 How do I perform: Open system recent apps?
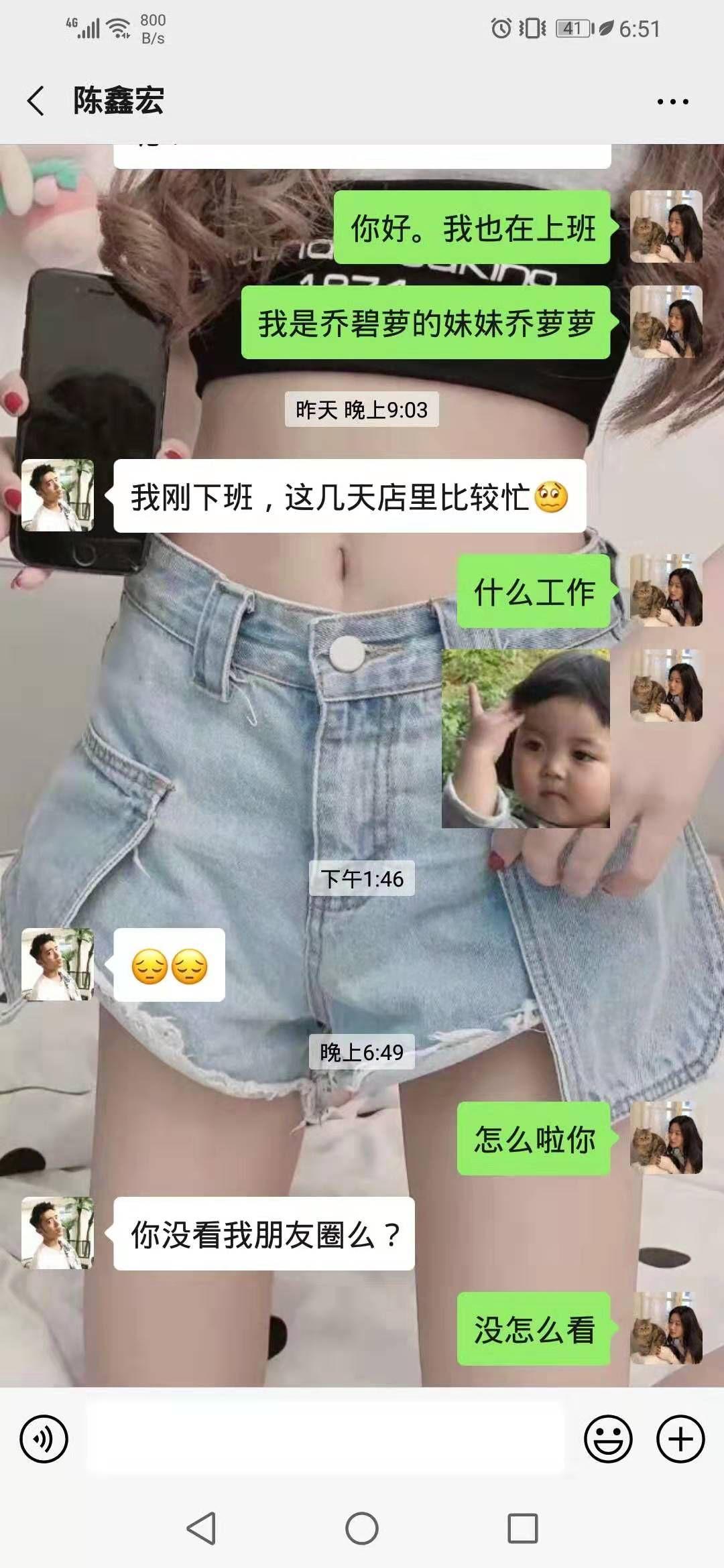pyautogui.click(x=523, y=1528)
